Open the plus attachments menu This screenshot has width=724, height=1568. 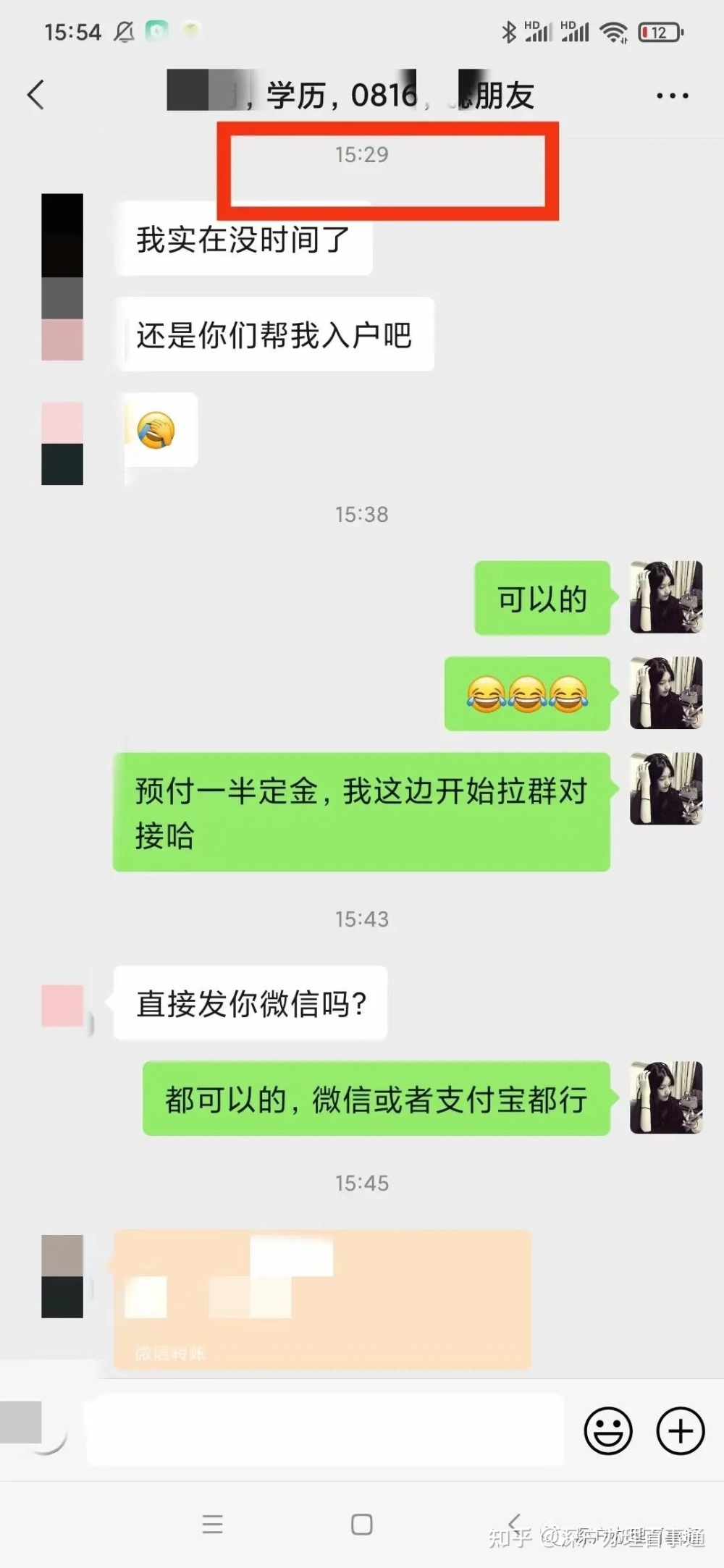click(x=680, y=1430)
